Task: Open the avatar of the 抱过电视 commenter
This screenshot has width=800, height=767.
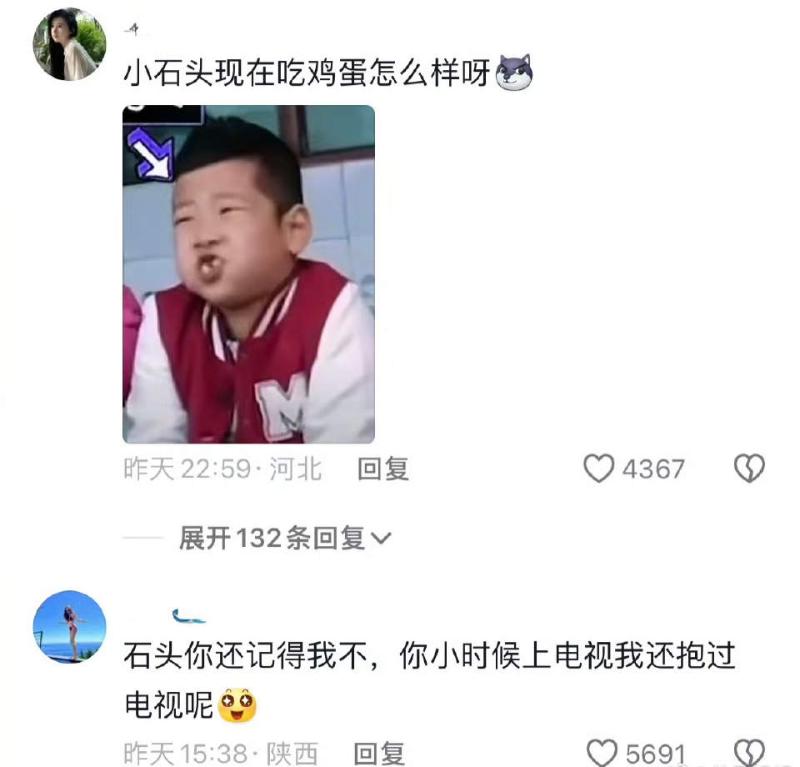Action: click(x=69, y=627)
